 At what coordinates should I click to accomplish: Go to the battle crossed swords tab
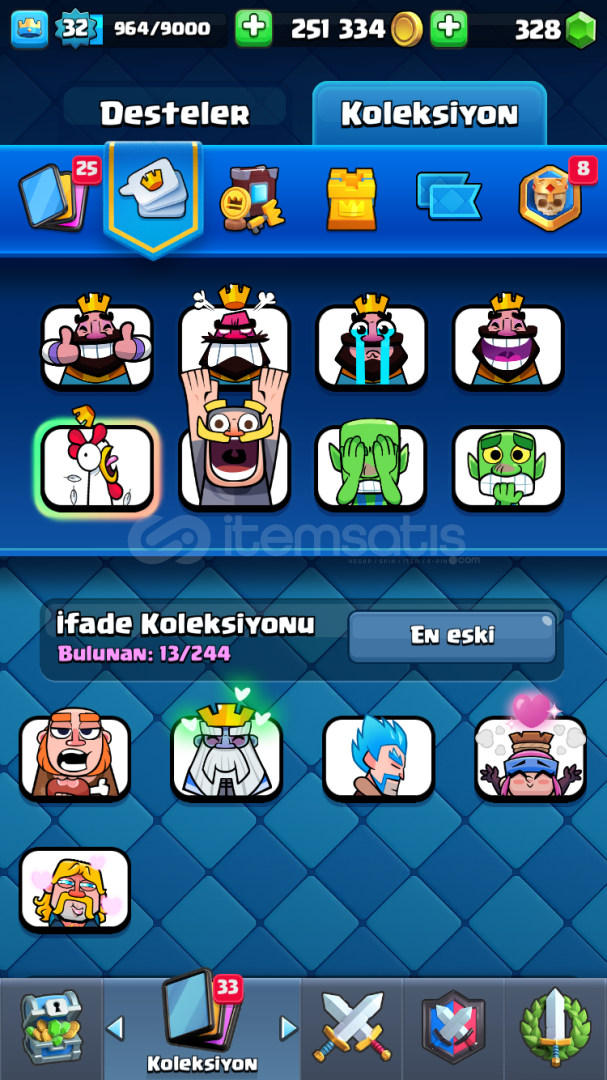[351, 1027]
